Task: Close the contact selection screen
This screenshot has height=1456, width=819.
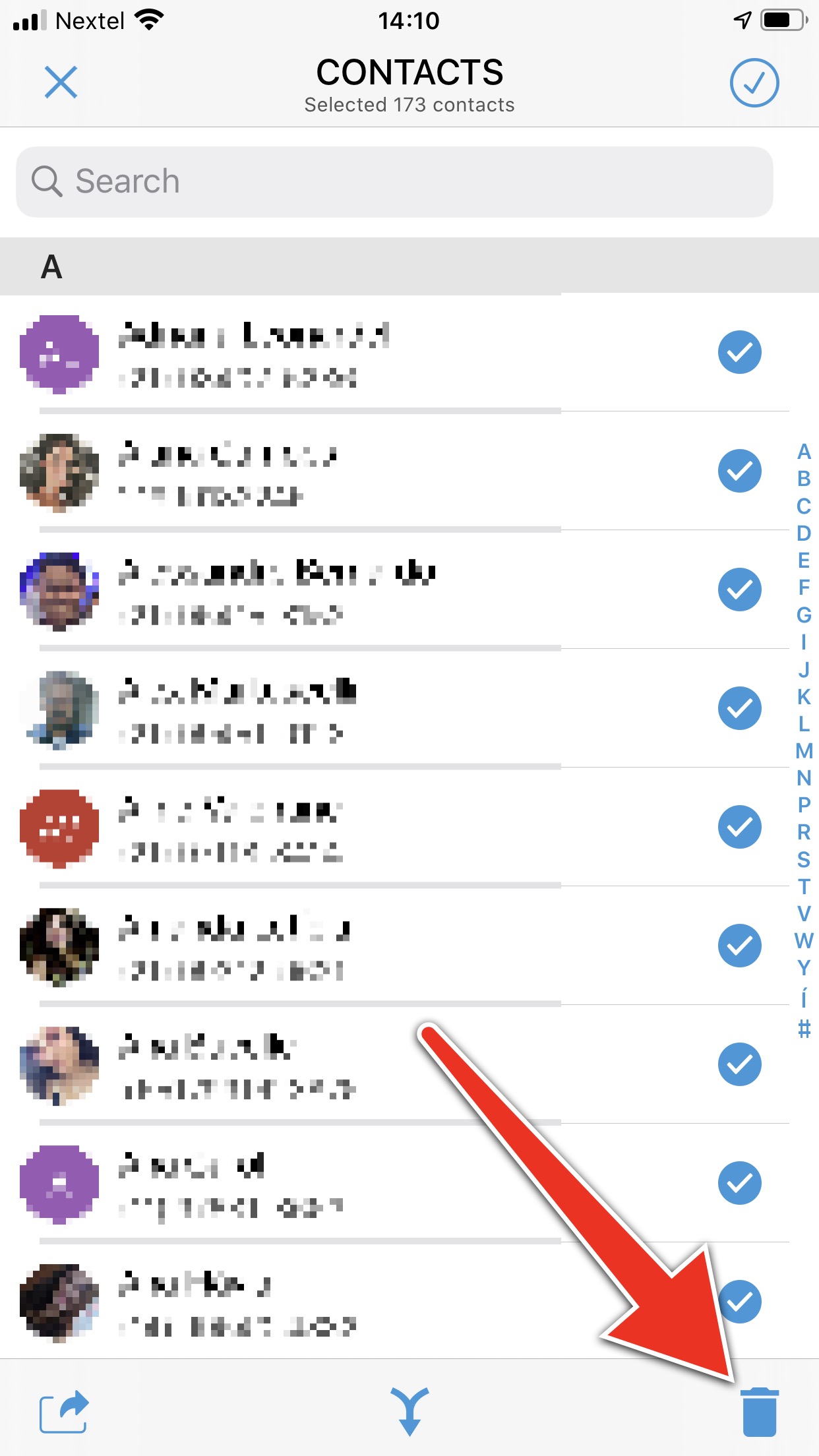Action: 61,82
